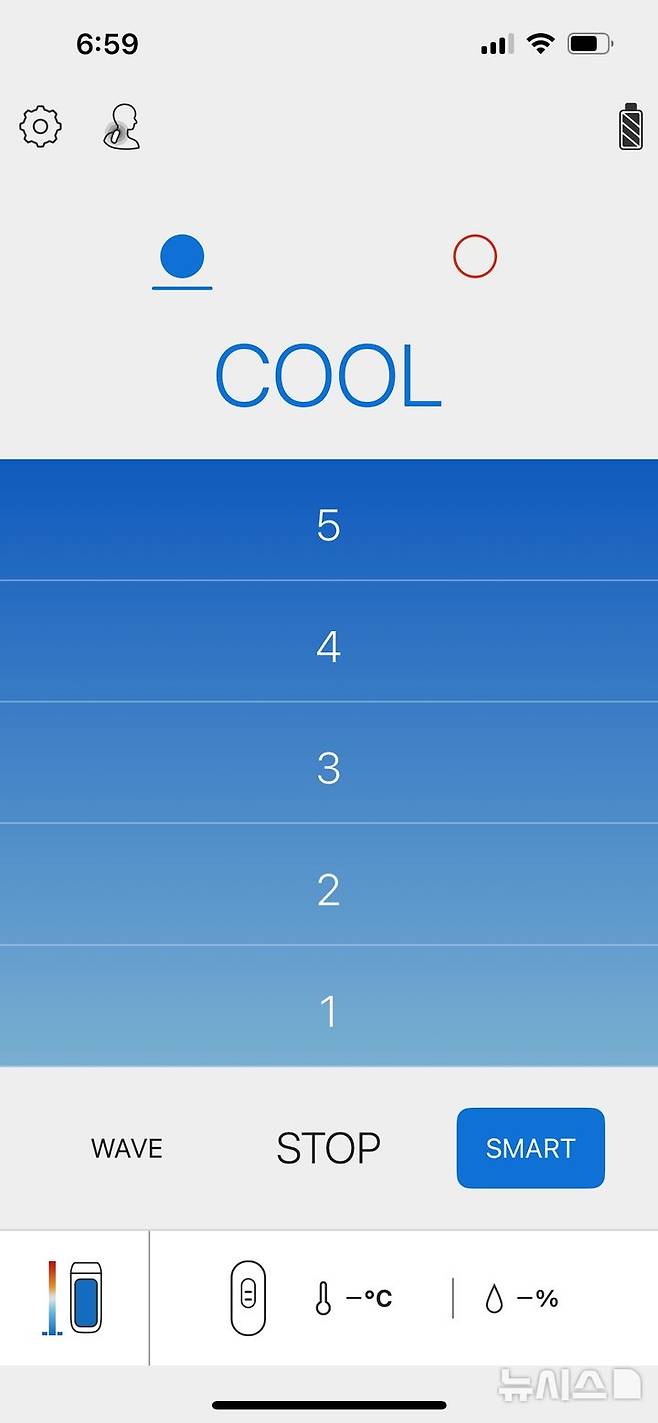Viewport: 658px width, 1423px height.
Task: Open the neck profile icon
Action: click(x=122, y=128)
